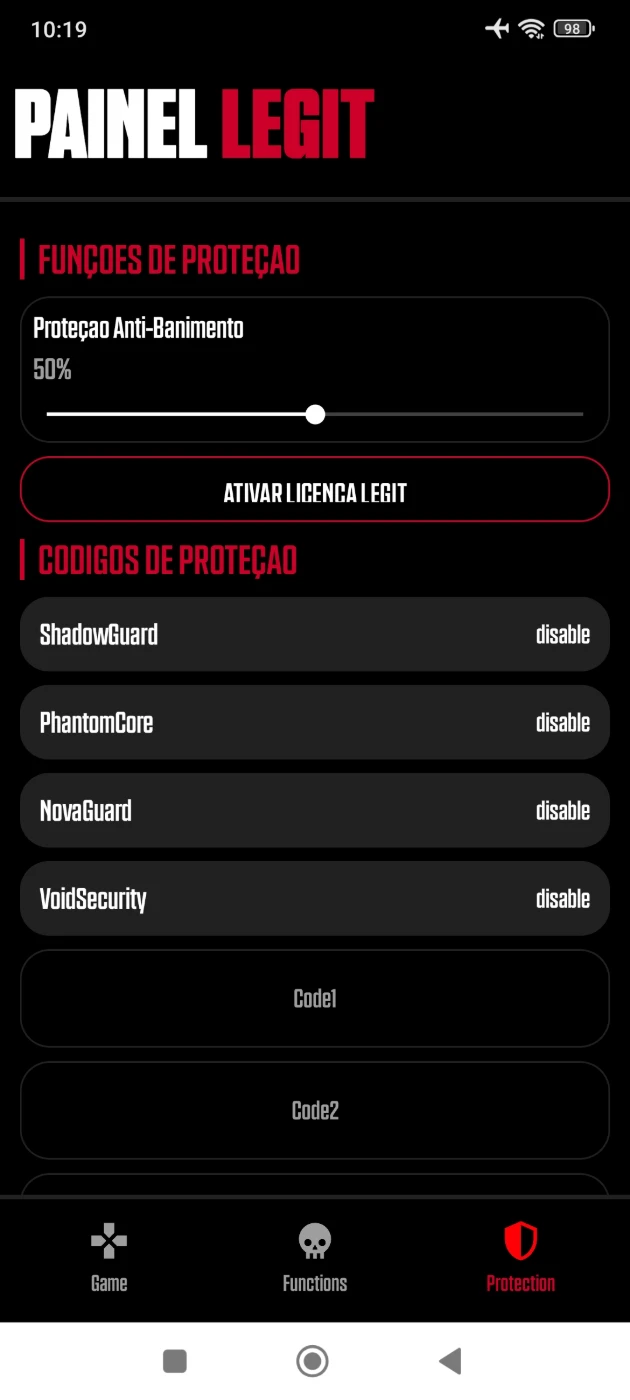Go back with the system back button
This screenshot has height=1400, width=630.
450,1361
